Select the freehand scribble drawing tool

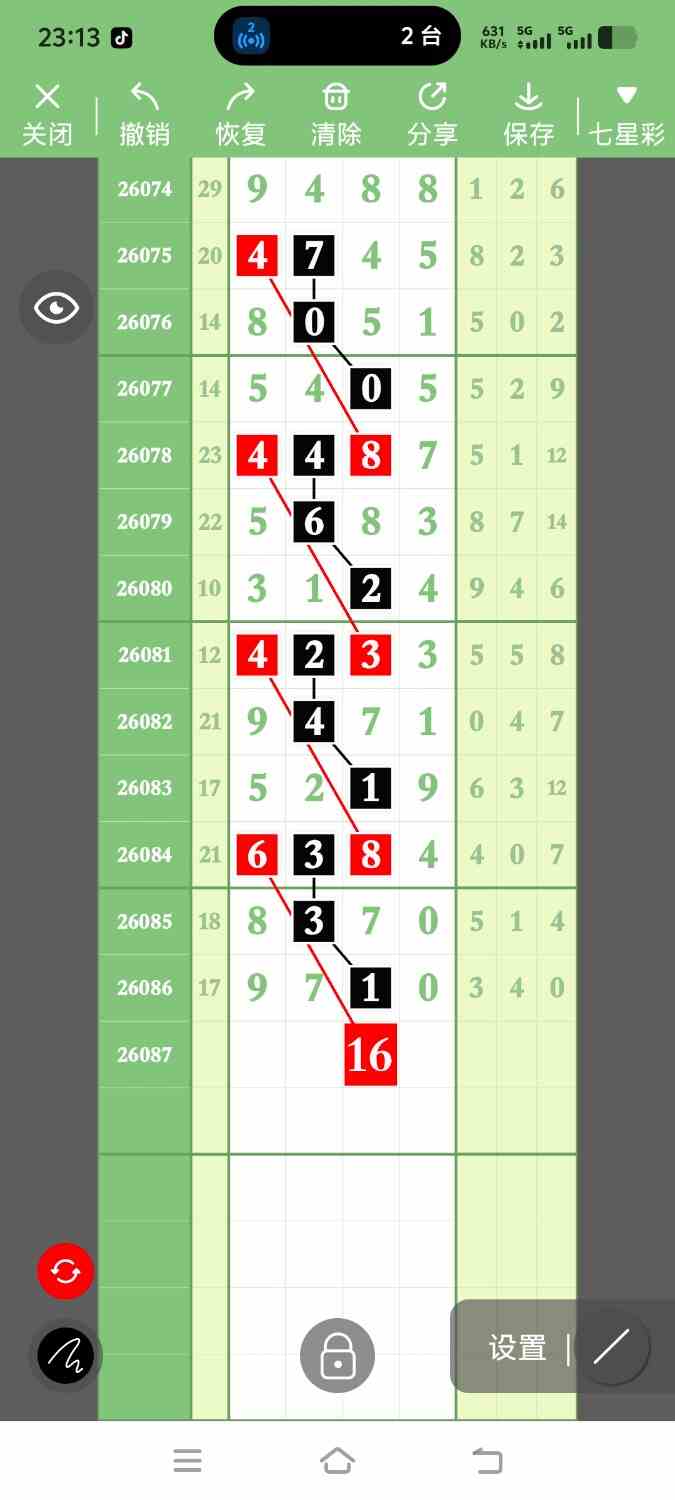(x=65, y=1355)
